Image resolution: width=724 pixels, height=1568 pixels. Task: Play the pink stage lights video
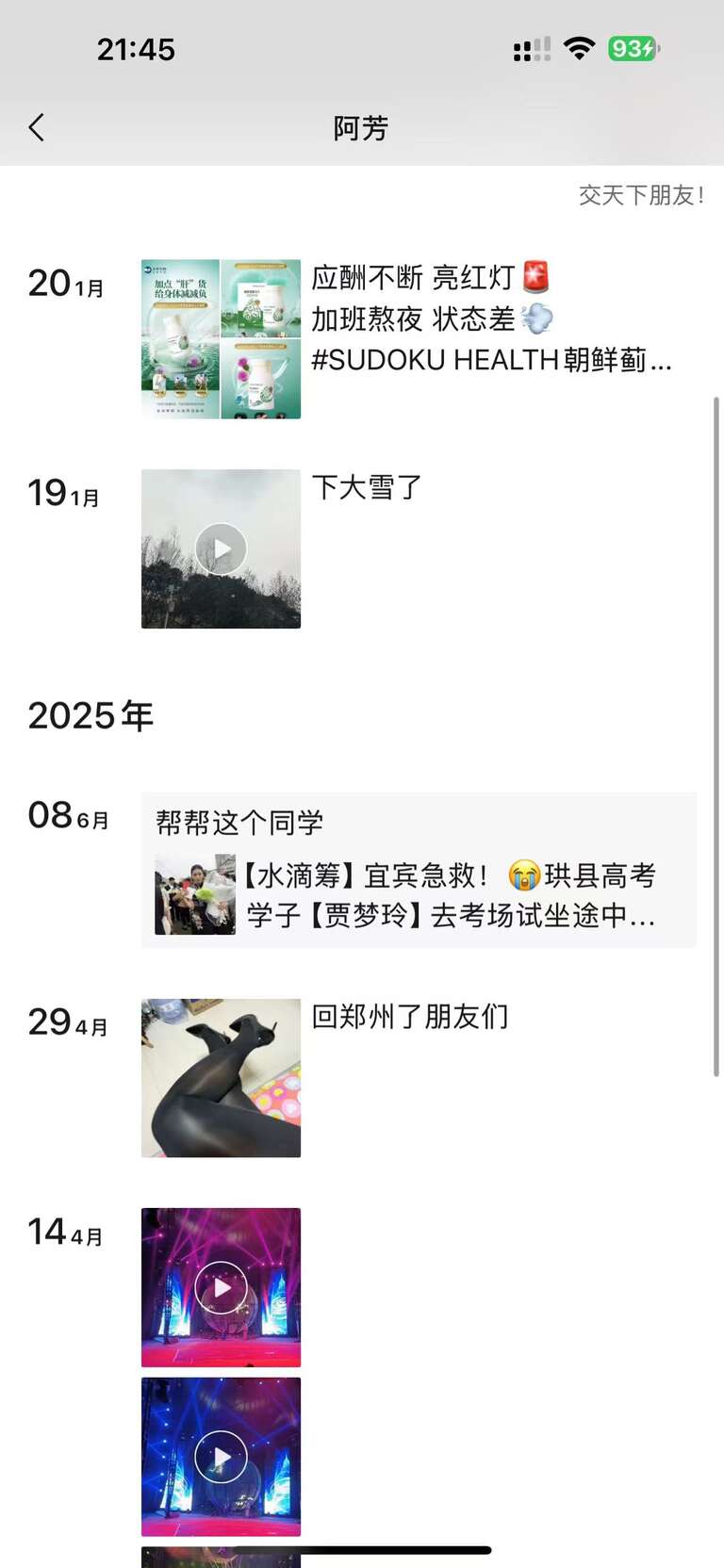221,1287
